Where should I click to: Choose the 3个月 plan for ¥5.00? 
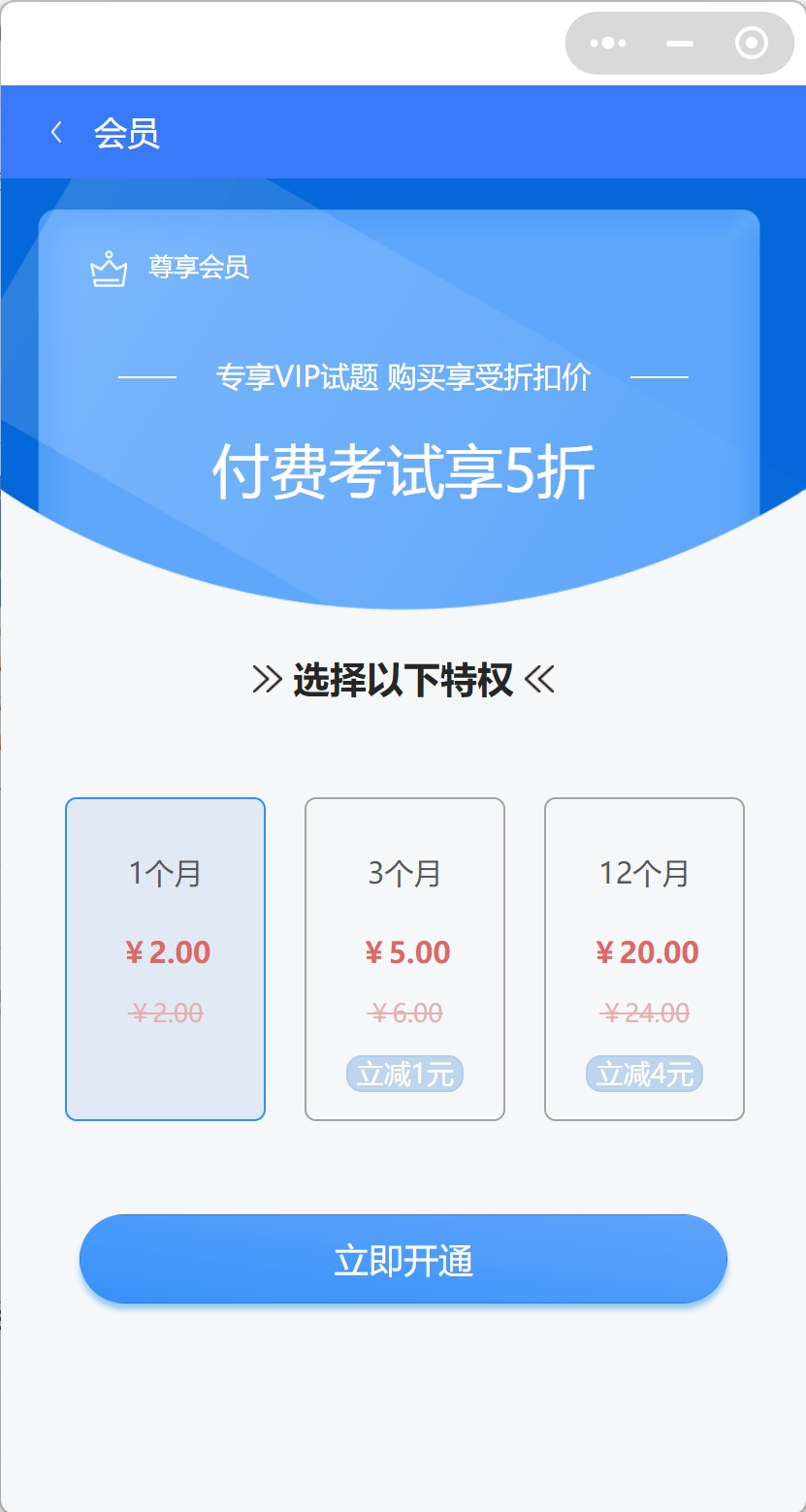pos(404,958)
